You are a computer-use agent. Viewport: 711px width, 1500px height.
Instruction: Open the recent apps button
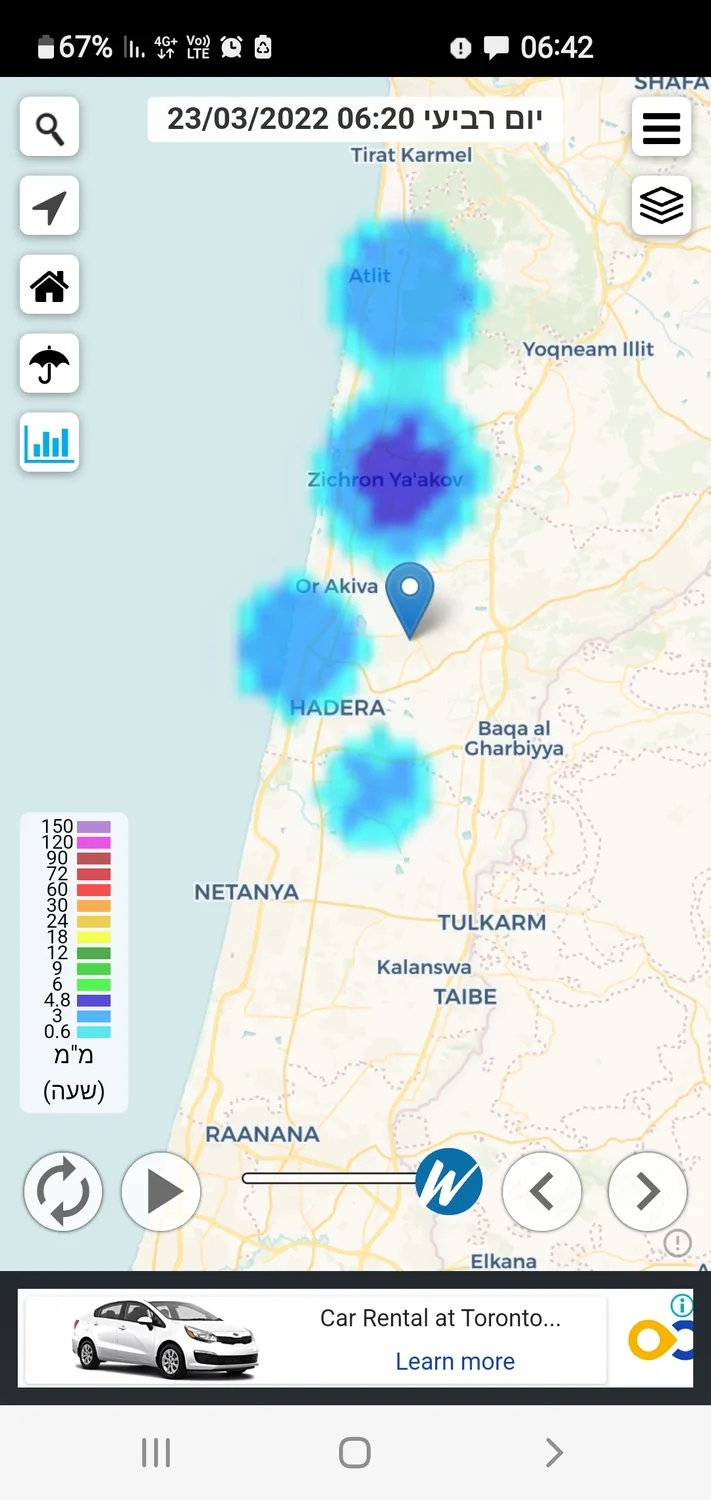click(x=156, y=1452)
